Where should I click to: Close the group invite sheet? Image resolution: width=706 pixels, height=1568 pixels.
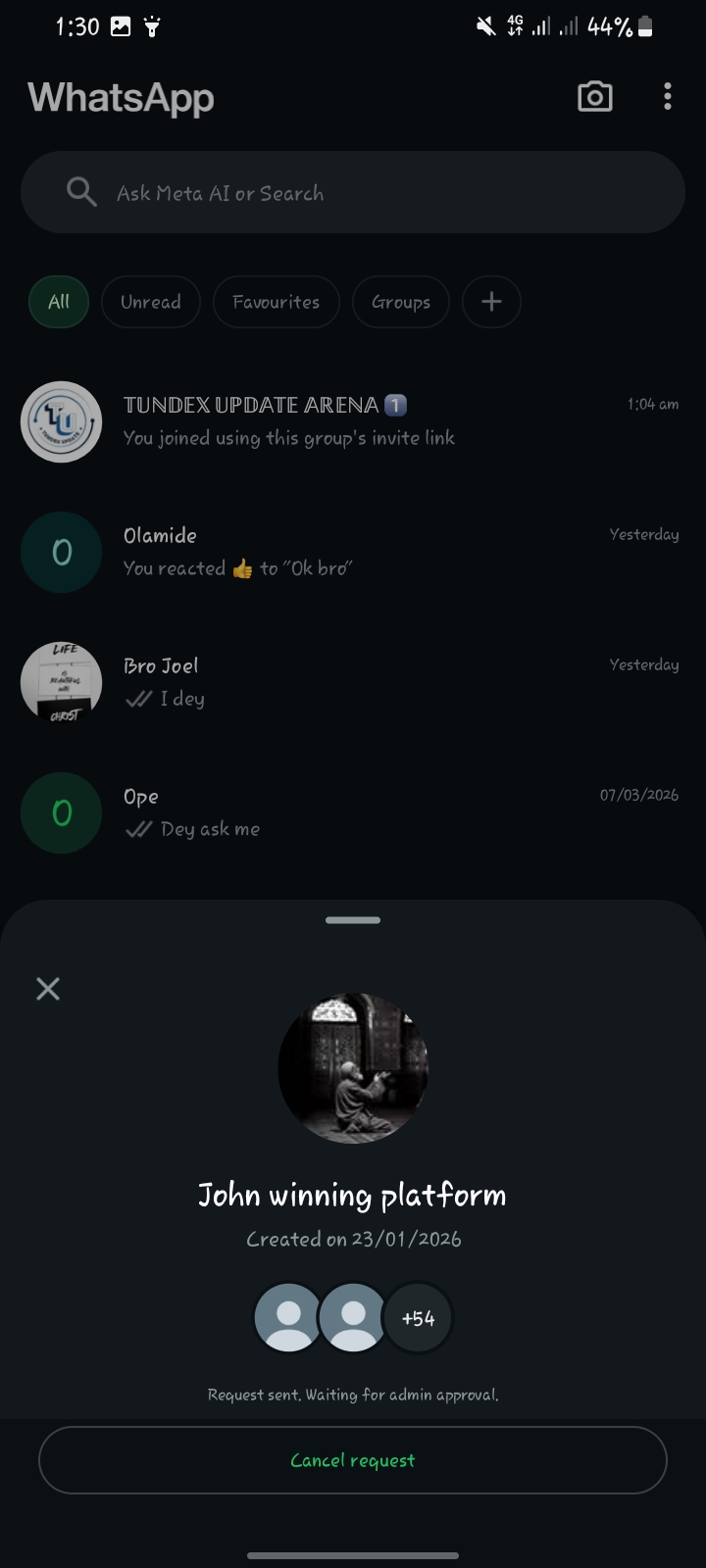point(48,989)
